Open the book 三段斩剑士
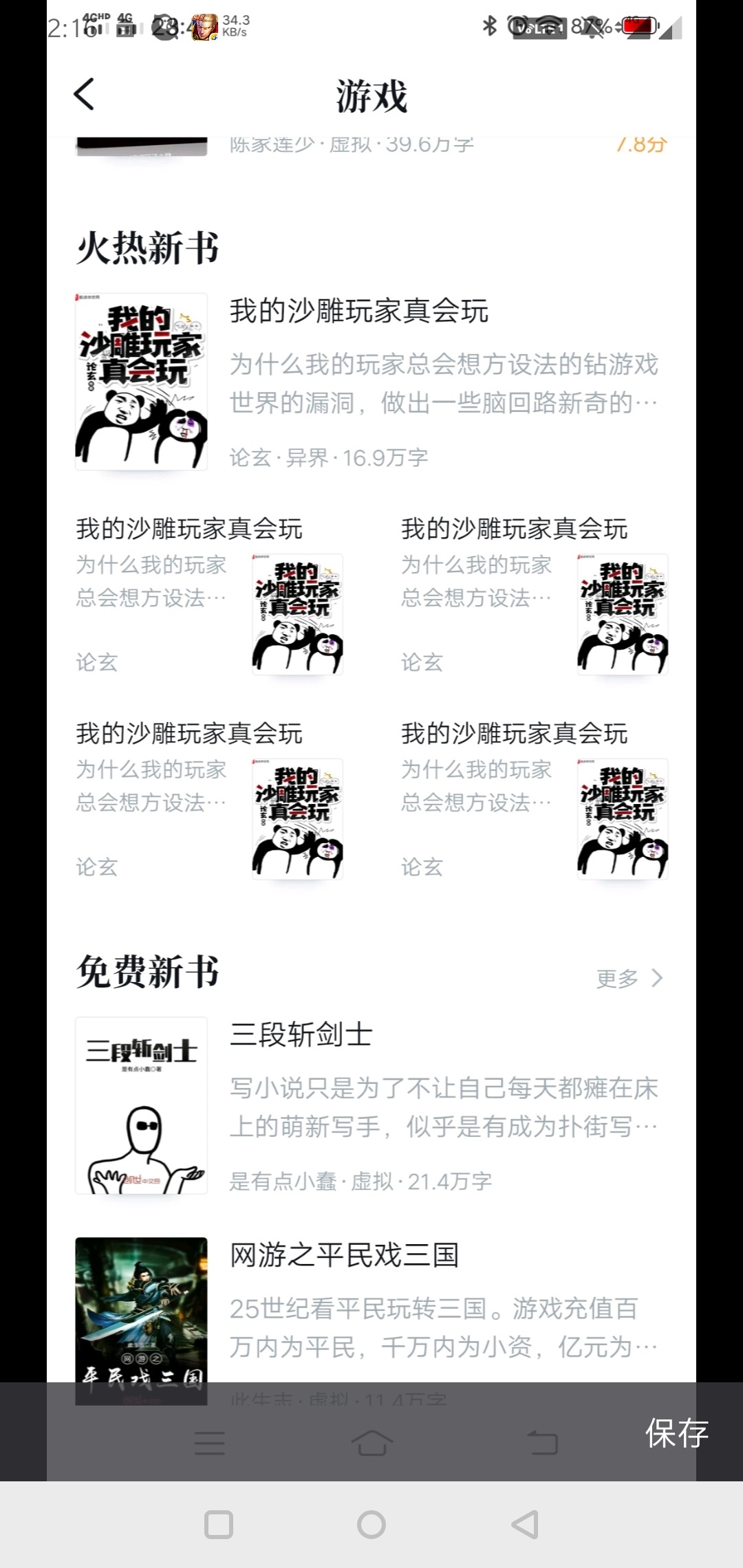 point(371,1106)
